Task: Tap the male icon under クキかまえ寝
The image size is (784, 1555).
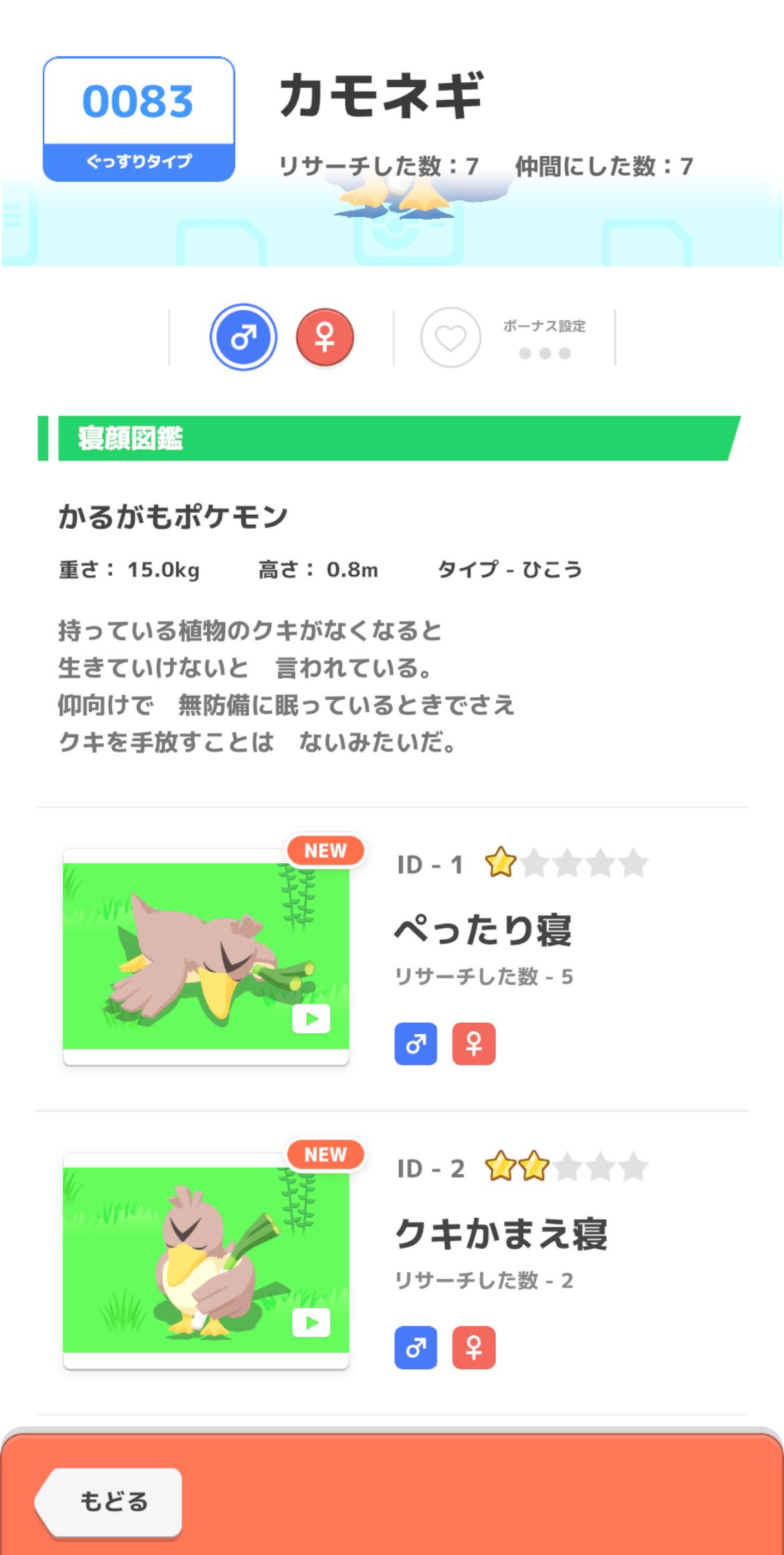Action: tap(415, 1347)
